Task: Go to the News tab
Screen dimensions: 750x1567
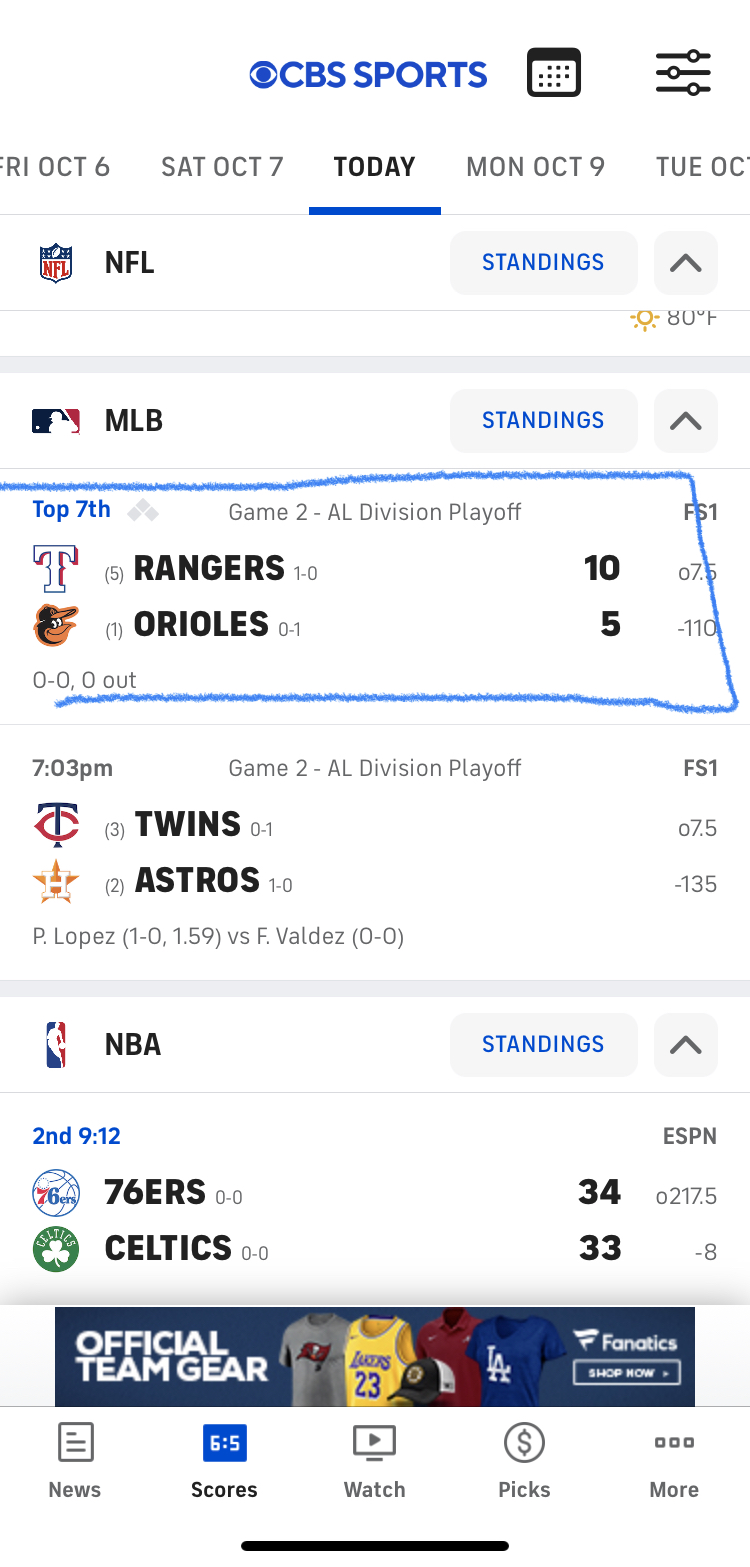Action: coord(75,1461)
